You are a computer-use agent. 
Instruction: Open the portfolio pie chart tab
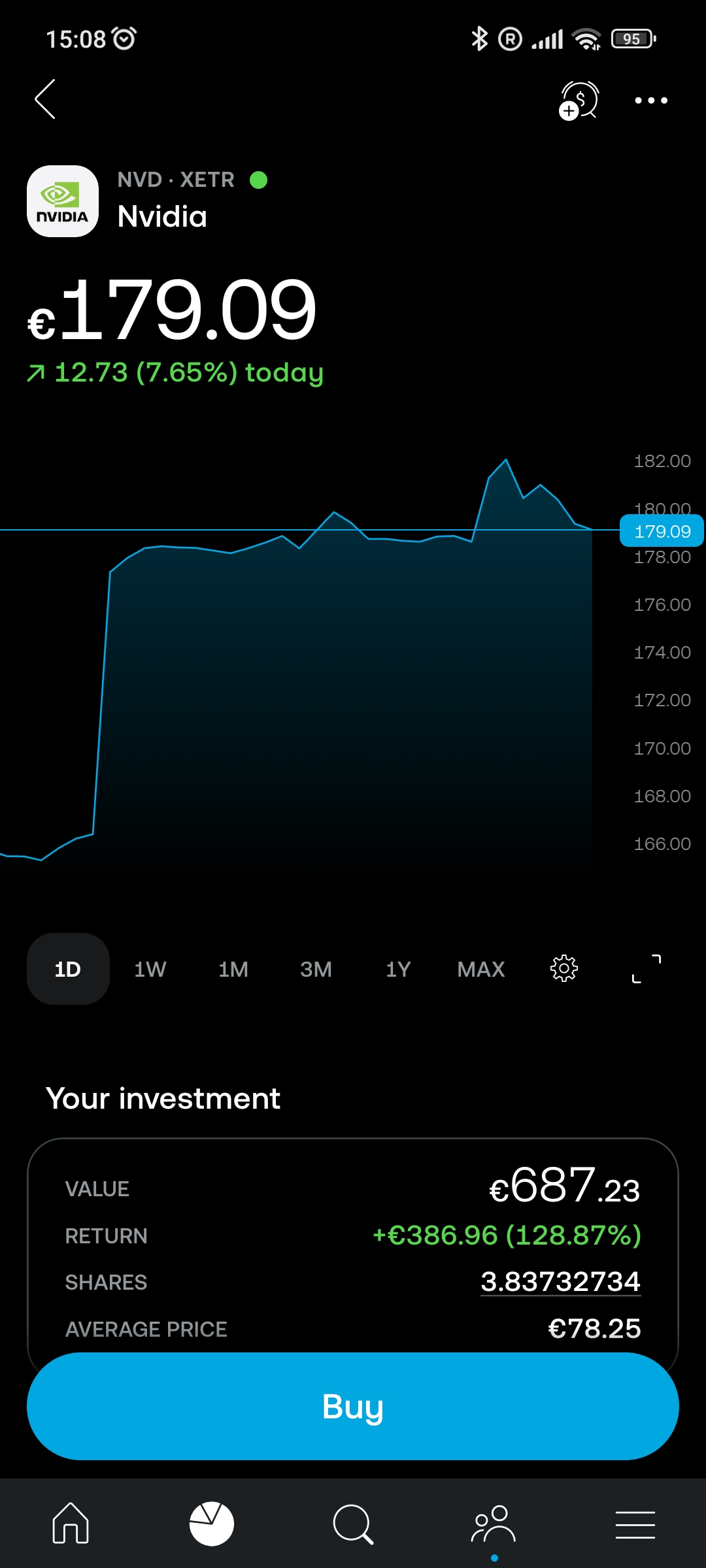212,1524
